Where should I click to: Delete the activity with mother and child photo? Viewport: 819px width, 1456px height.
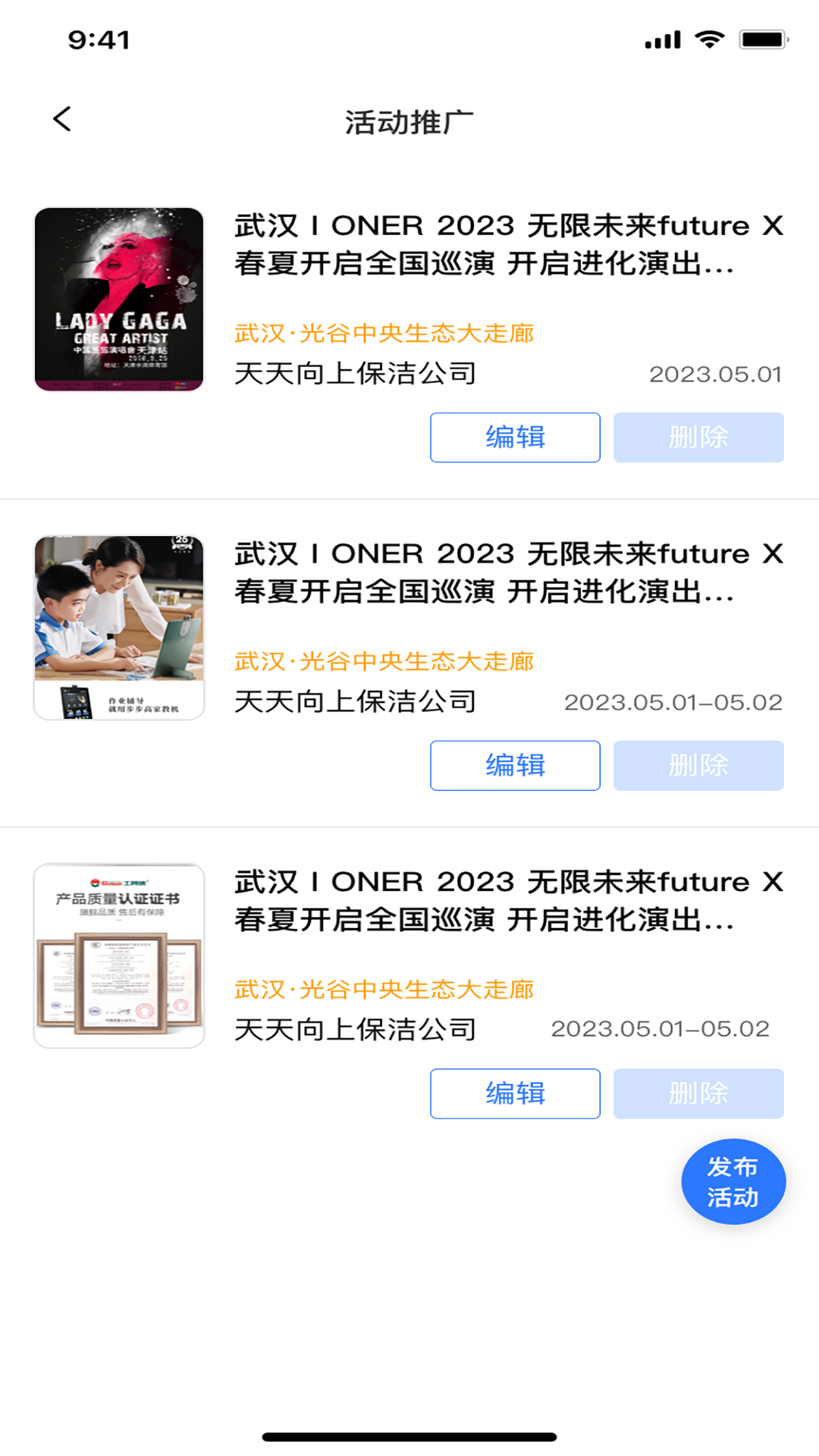[x=698, y=766]
